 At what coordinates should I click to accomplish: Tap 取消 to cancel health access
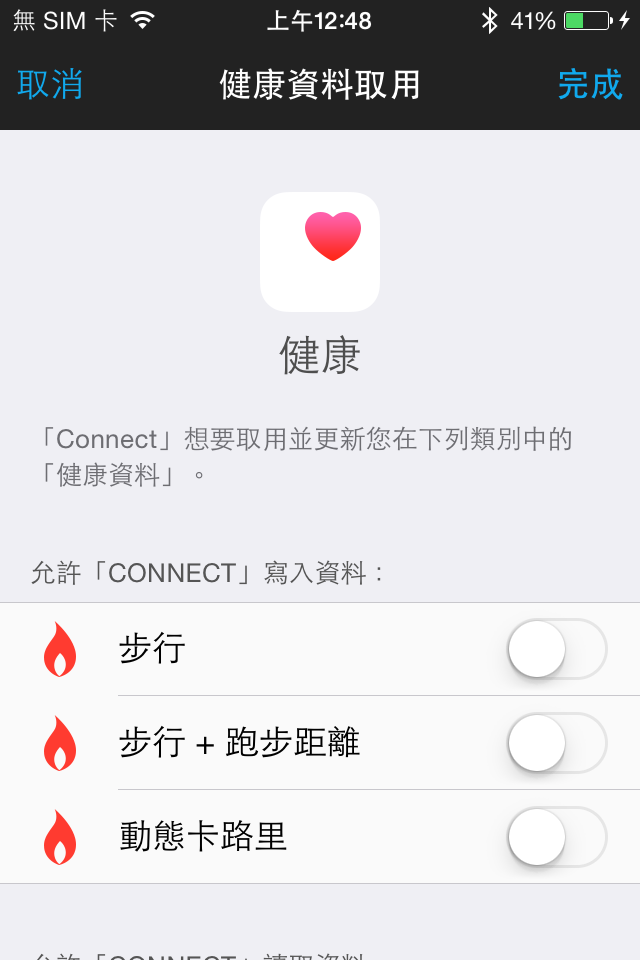pyautogui.click(x=50, y=85)
